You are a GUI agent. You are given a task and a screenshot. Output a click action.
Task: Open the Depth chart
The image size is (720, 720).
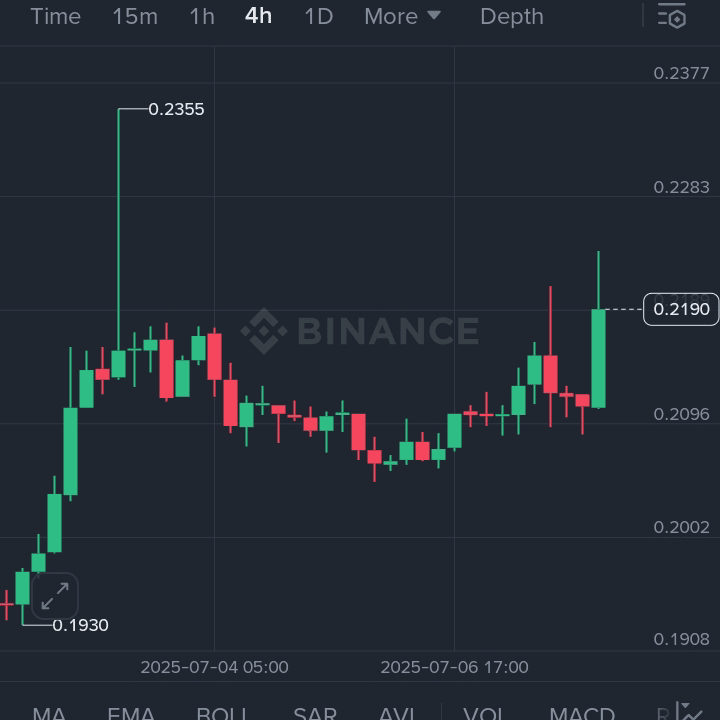point(511,16)
